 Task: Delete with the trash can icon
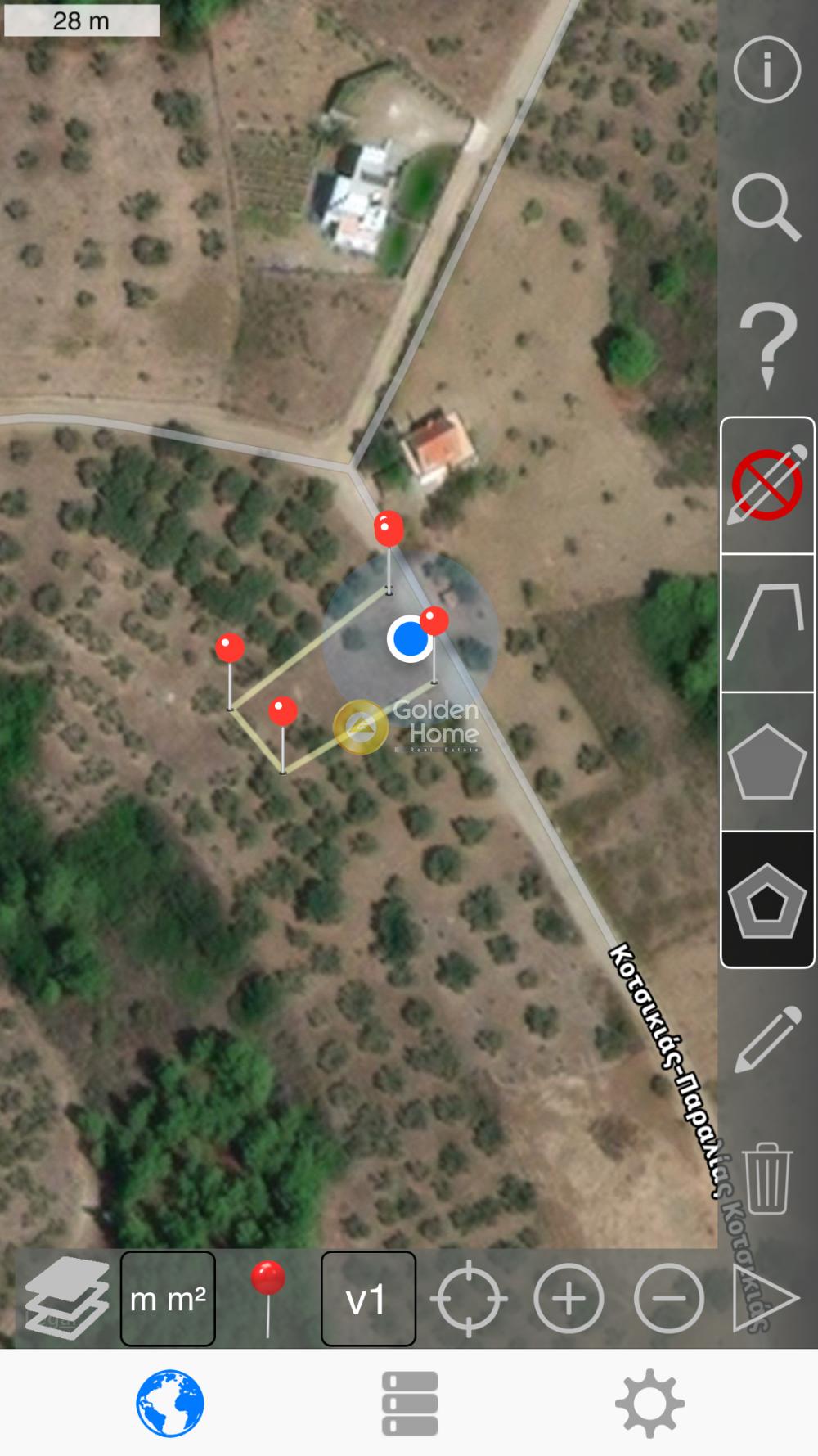tap(767, 1179)
